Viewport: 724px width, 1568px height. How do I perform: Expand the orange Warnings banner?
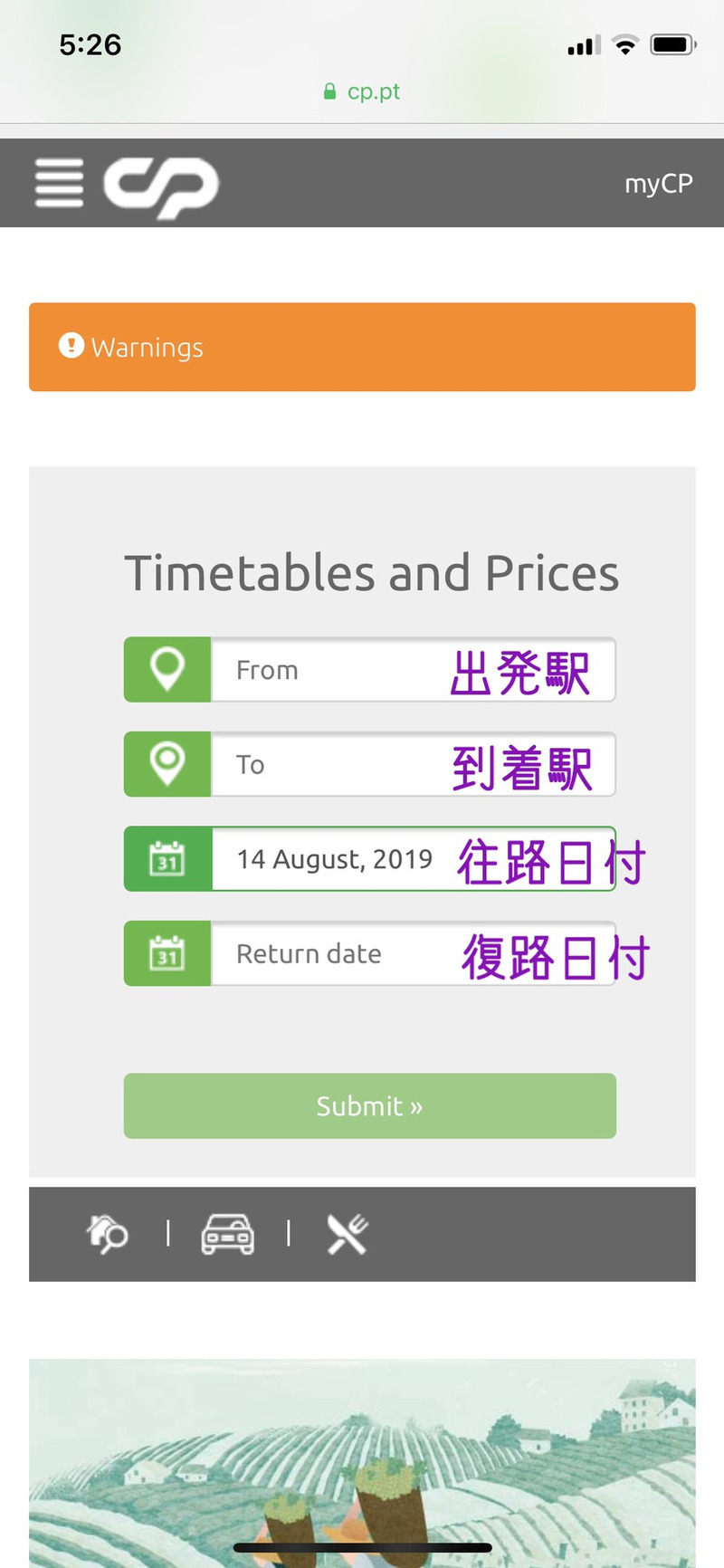[x=362, y=347]
